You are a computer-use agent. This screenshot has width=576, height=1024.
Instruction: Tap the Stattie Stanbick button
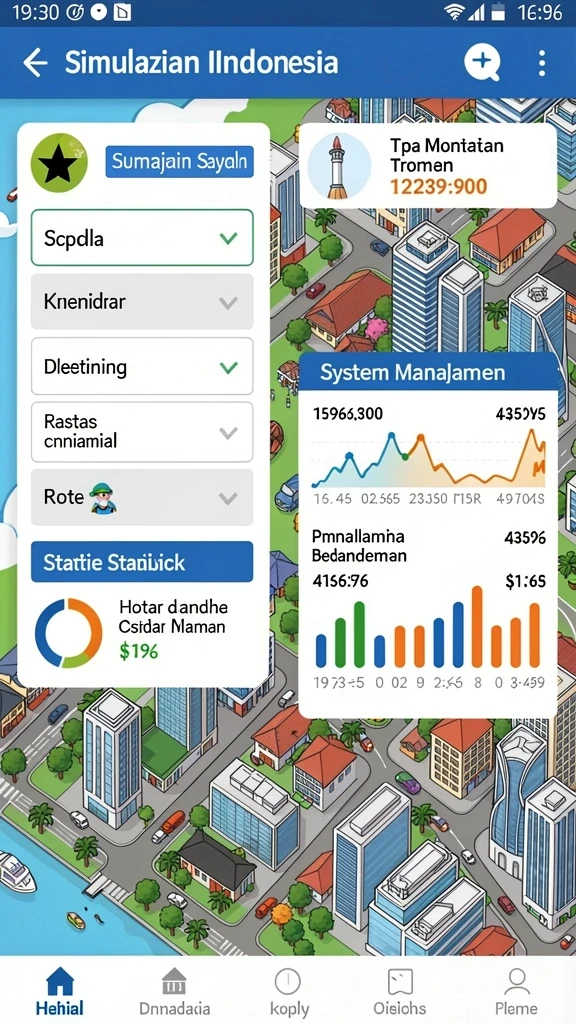point(142,562)
